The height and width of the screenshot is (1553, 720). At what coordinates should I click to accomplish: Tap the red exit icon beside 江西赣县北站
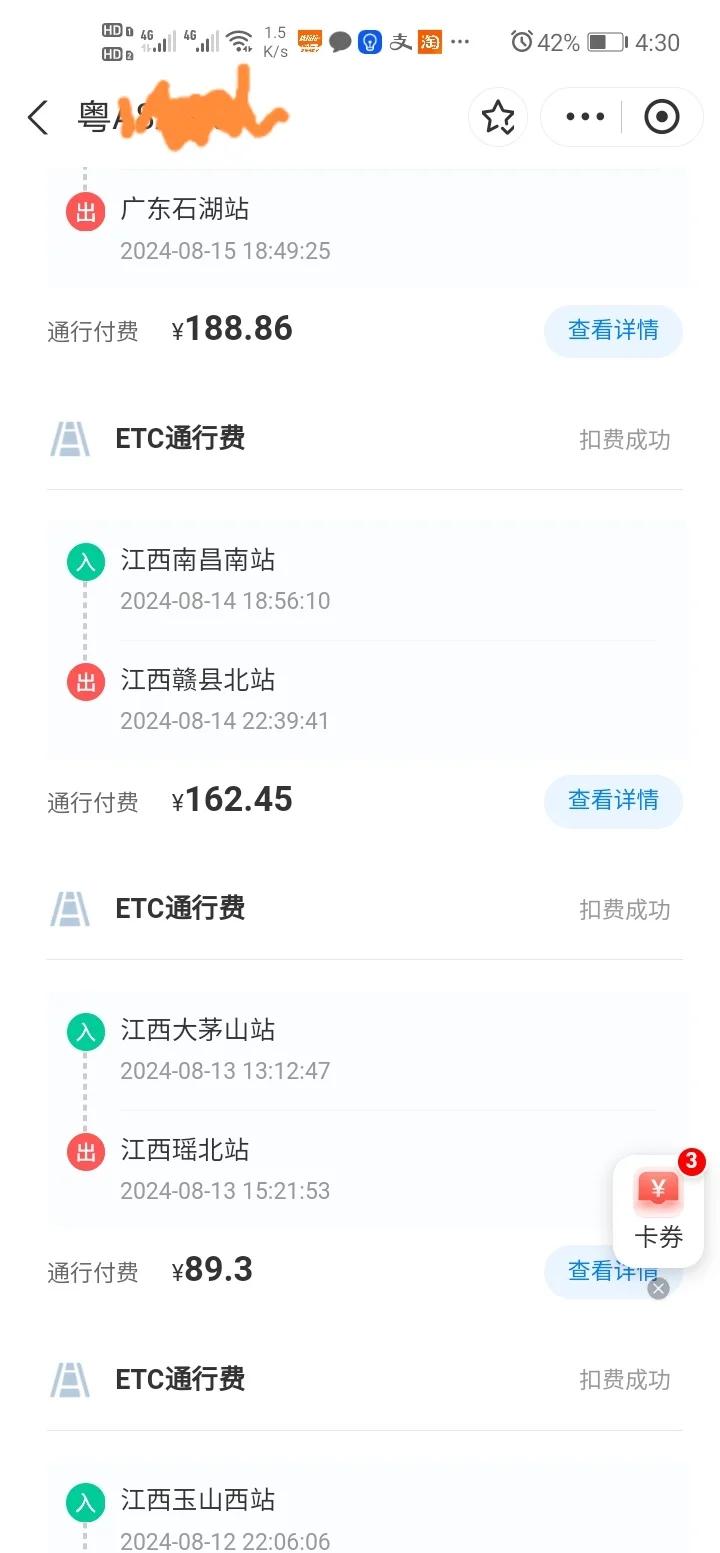coord(85,681)
